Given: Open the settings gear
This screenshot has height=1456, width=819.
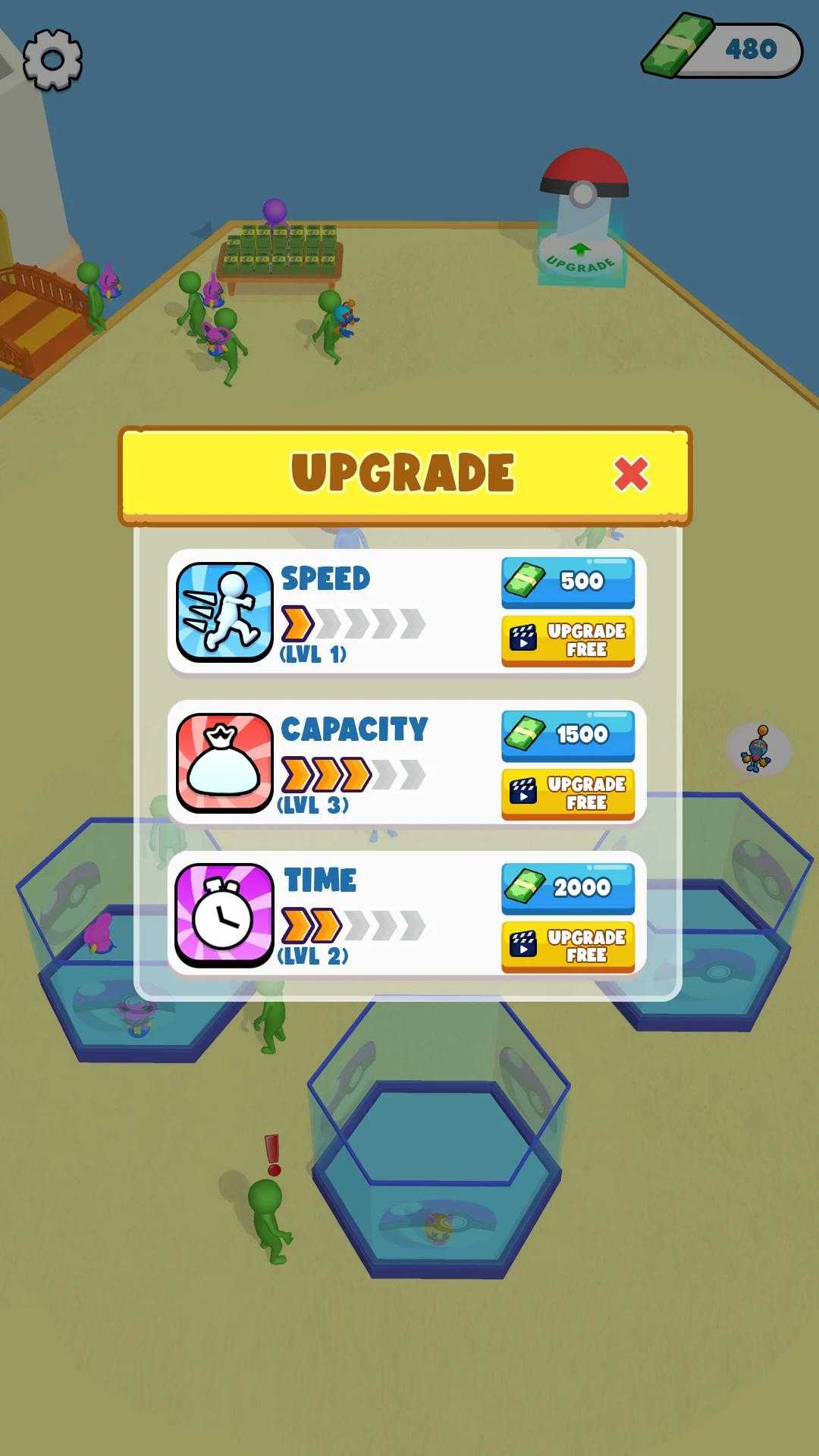Looking at the screenshot, I should tap(52, 59).
